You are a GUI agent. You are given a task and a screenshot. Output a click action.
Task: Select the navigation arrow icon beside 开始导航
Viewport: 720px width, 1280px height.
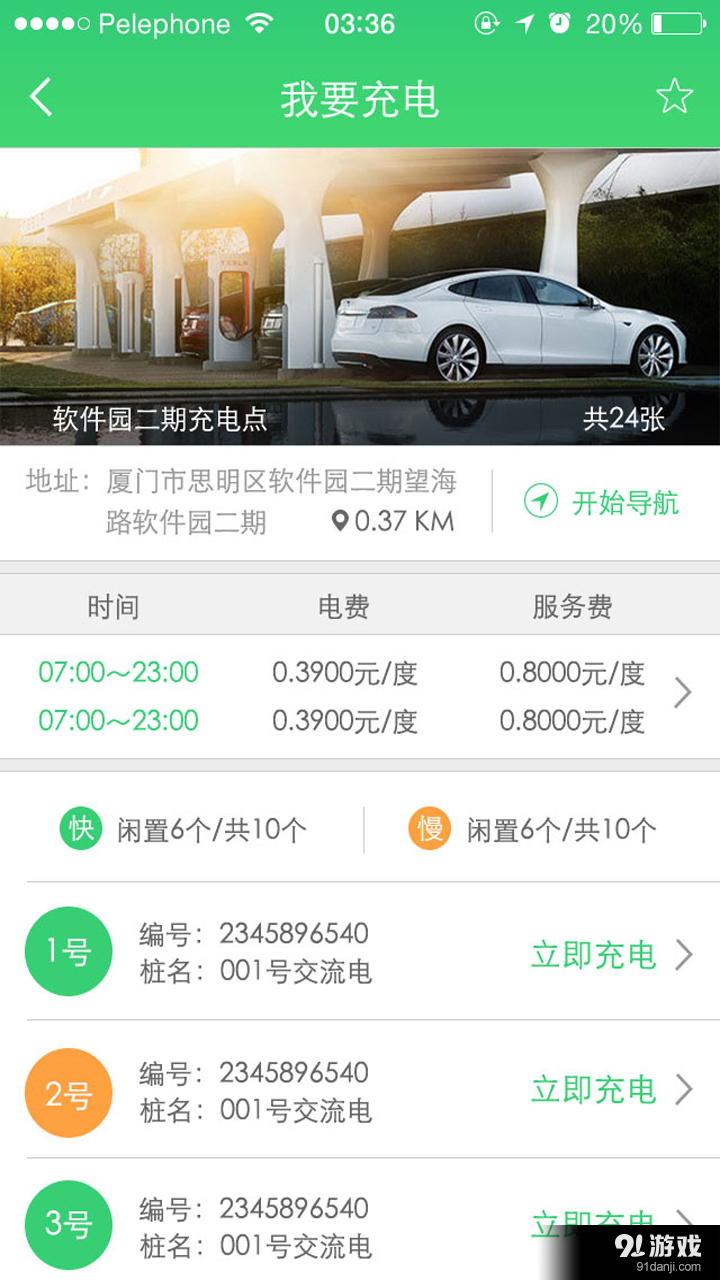540,503
